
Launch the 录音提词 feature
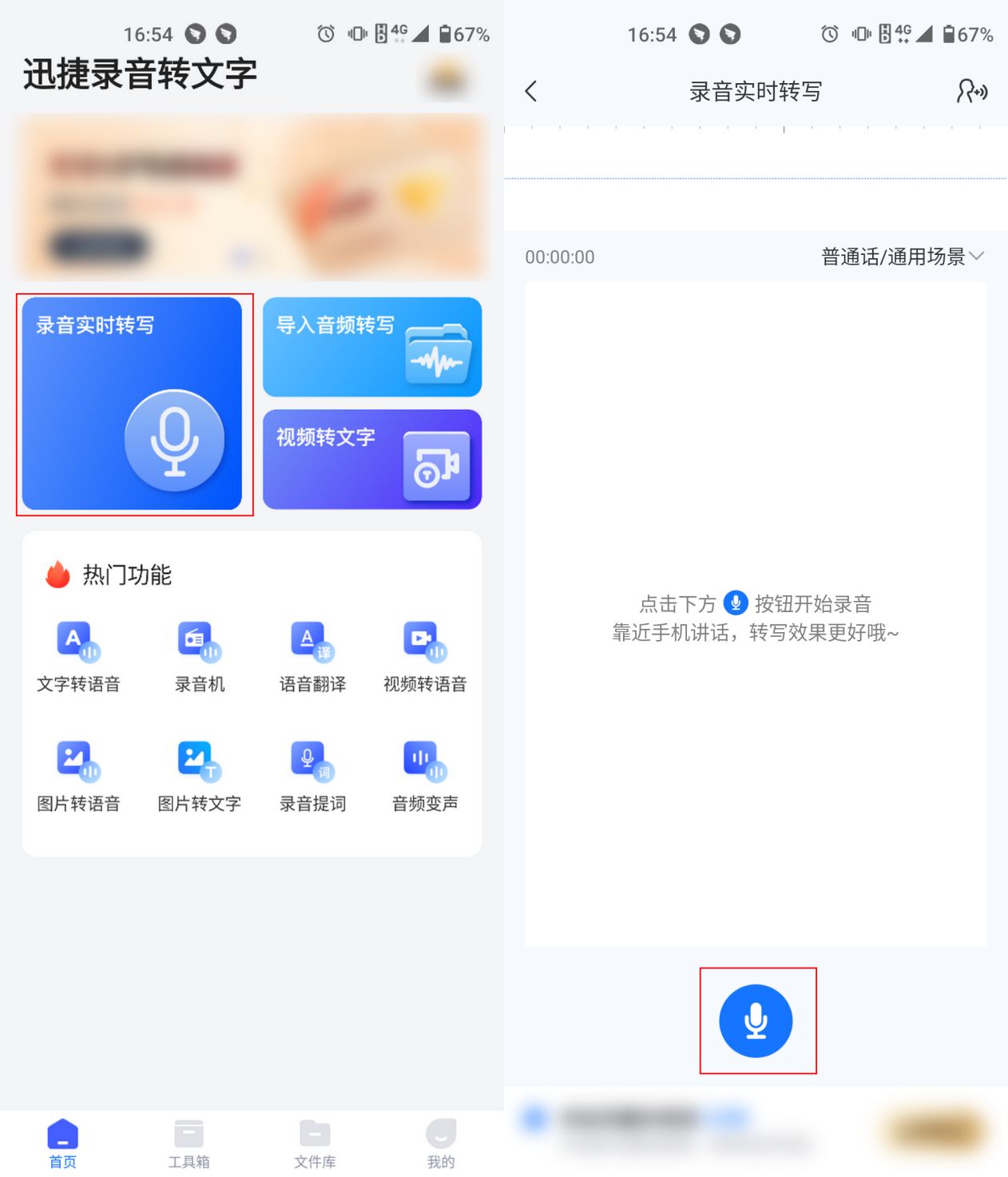(x=312, y=776)
